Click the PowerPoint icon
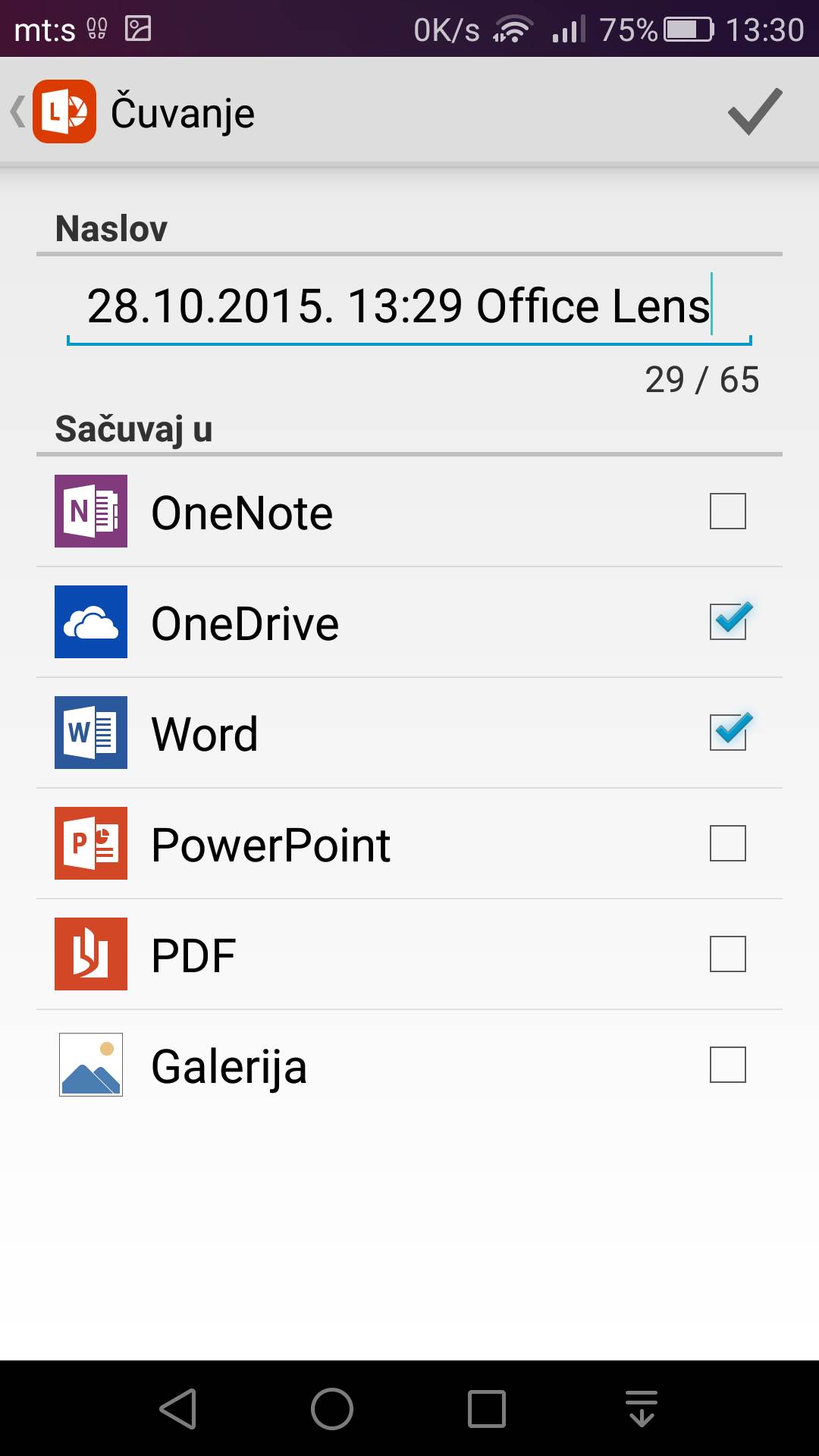This screenshot has height=1456, width=819. [90, 843]
